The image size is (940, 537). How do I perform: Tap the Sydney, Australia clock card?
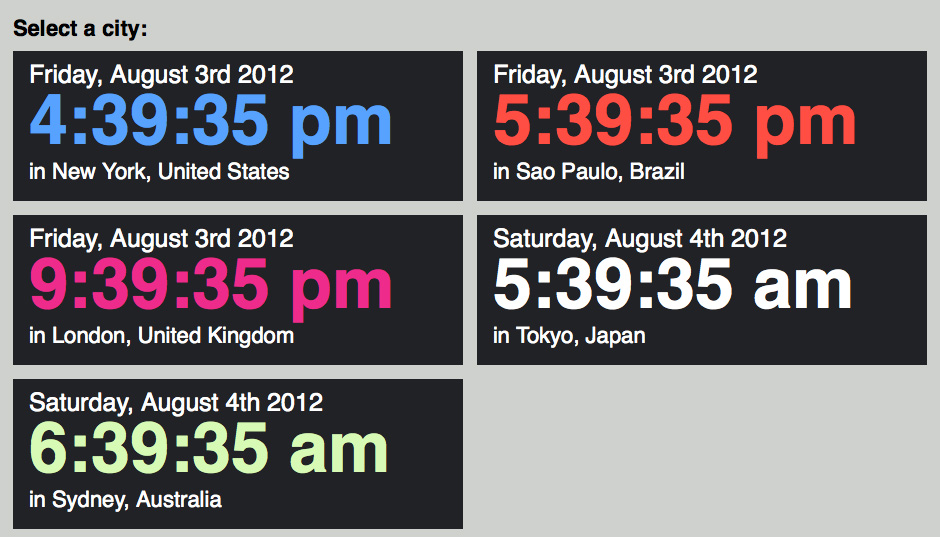237,454
